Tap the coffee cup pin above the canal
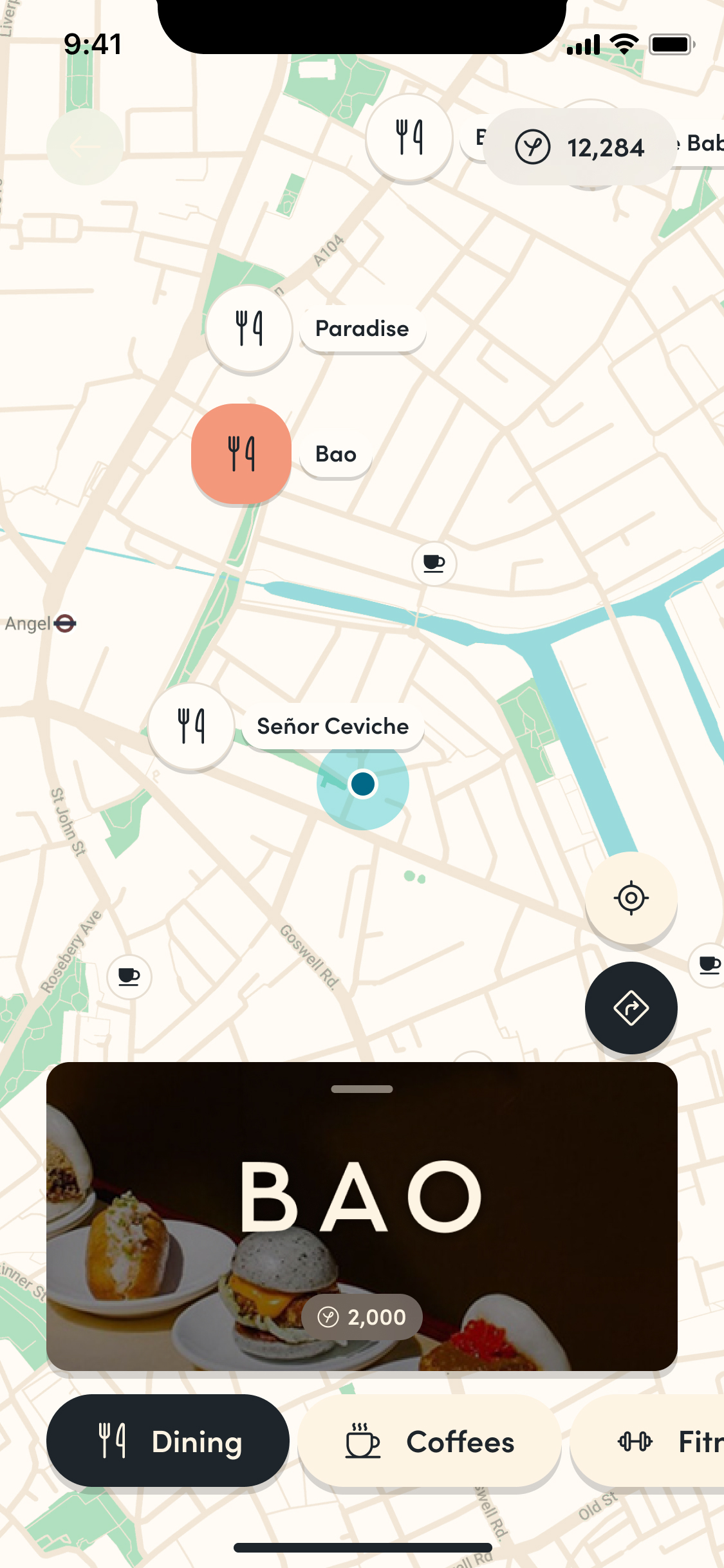This screenshot has width=724, height=1568. pos(434,563)
